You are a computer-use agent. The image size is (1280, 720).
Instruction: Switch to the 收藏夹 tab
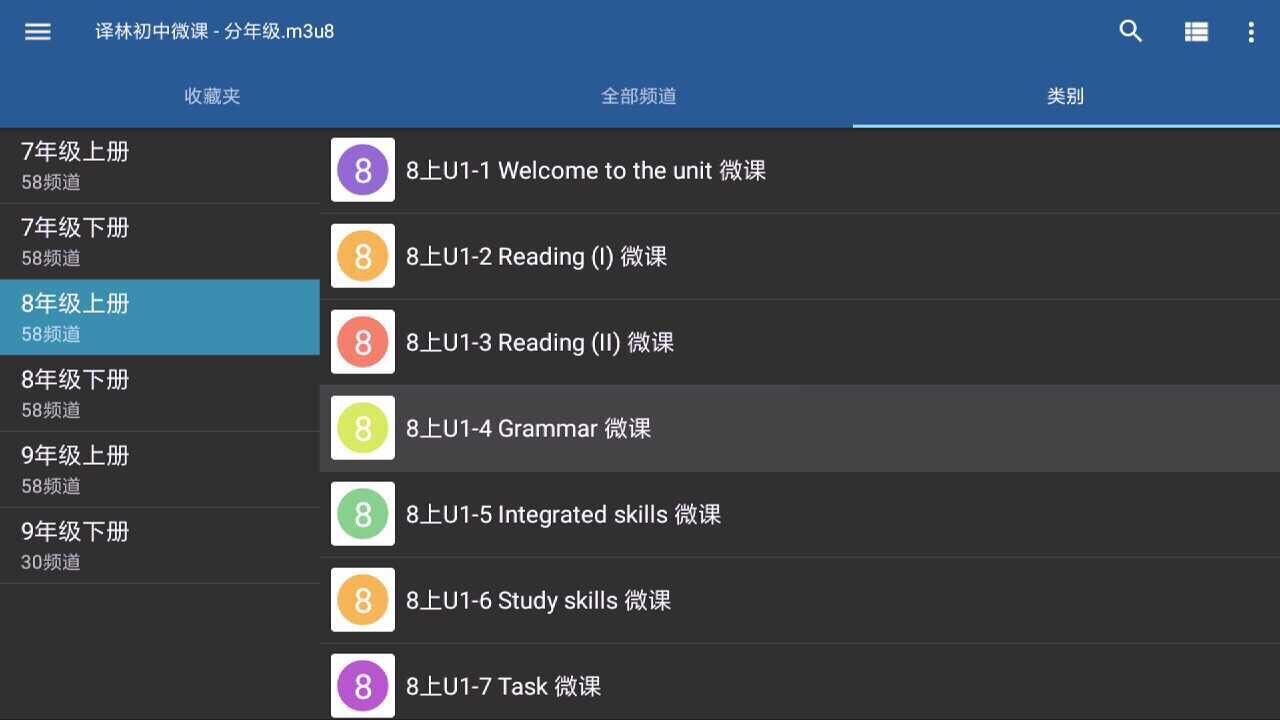(x=212, y=96)
